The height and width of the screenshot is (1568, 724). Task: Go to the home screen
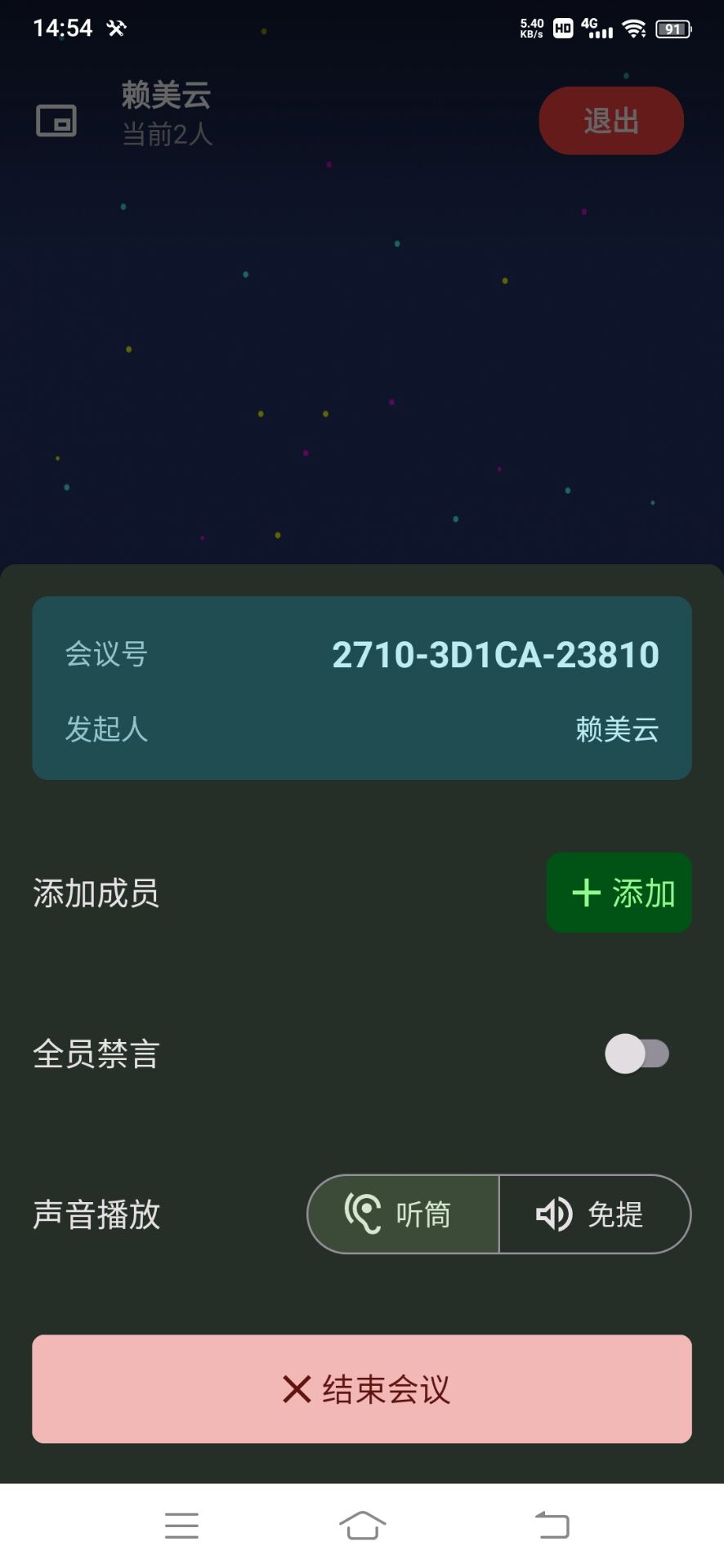click(362, 1525)
